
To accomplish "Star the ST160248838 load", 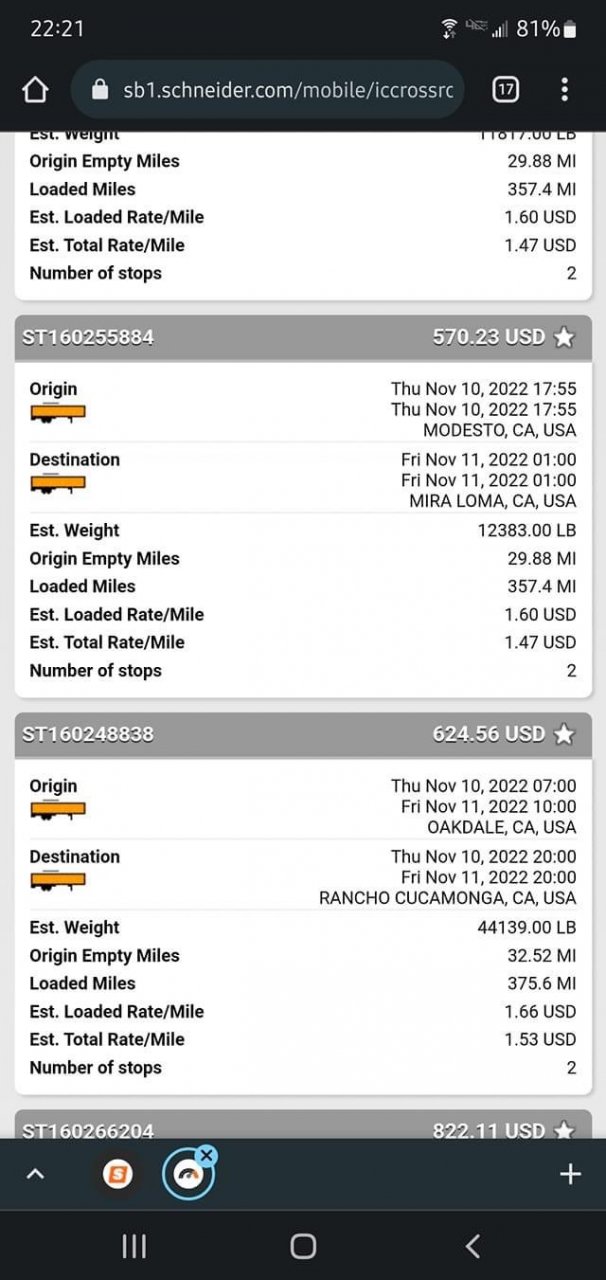I will pos(564,735).
